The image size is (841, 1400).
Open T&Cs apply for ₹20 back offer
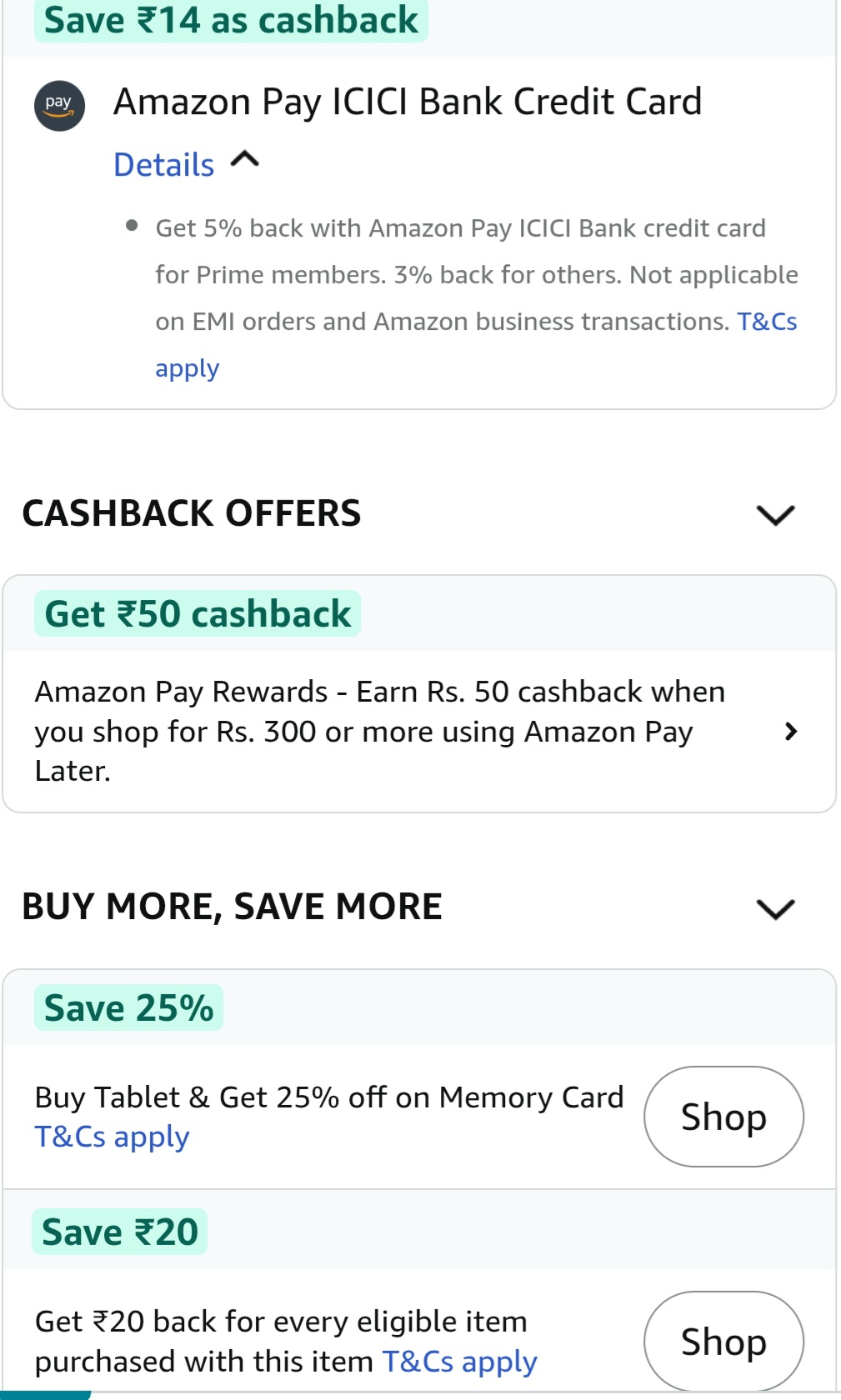[x=459, y=1362]
